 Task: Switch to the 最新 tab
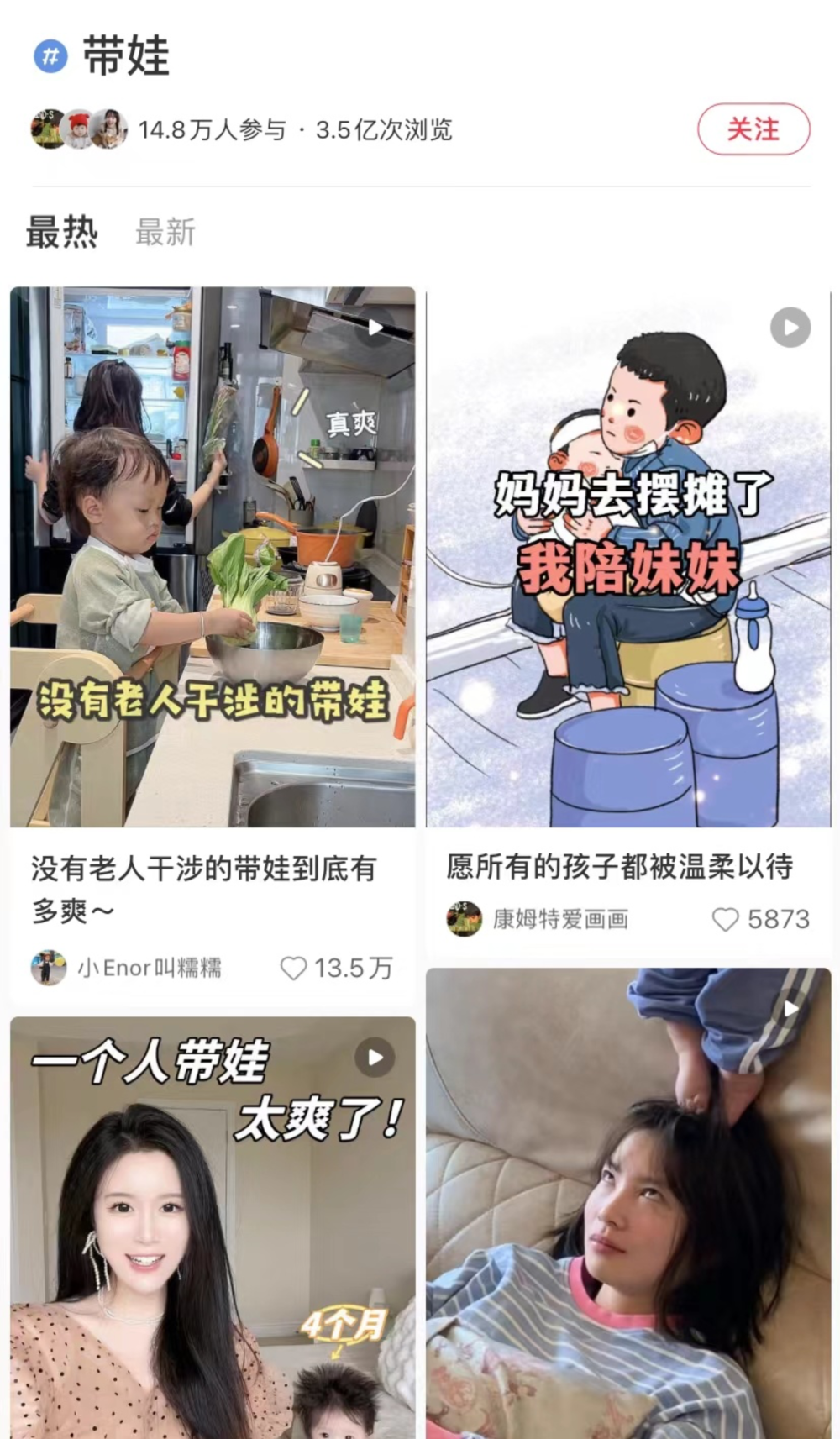point(165,233)
